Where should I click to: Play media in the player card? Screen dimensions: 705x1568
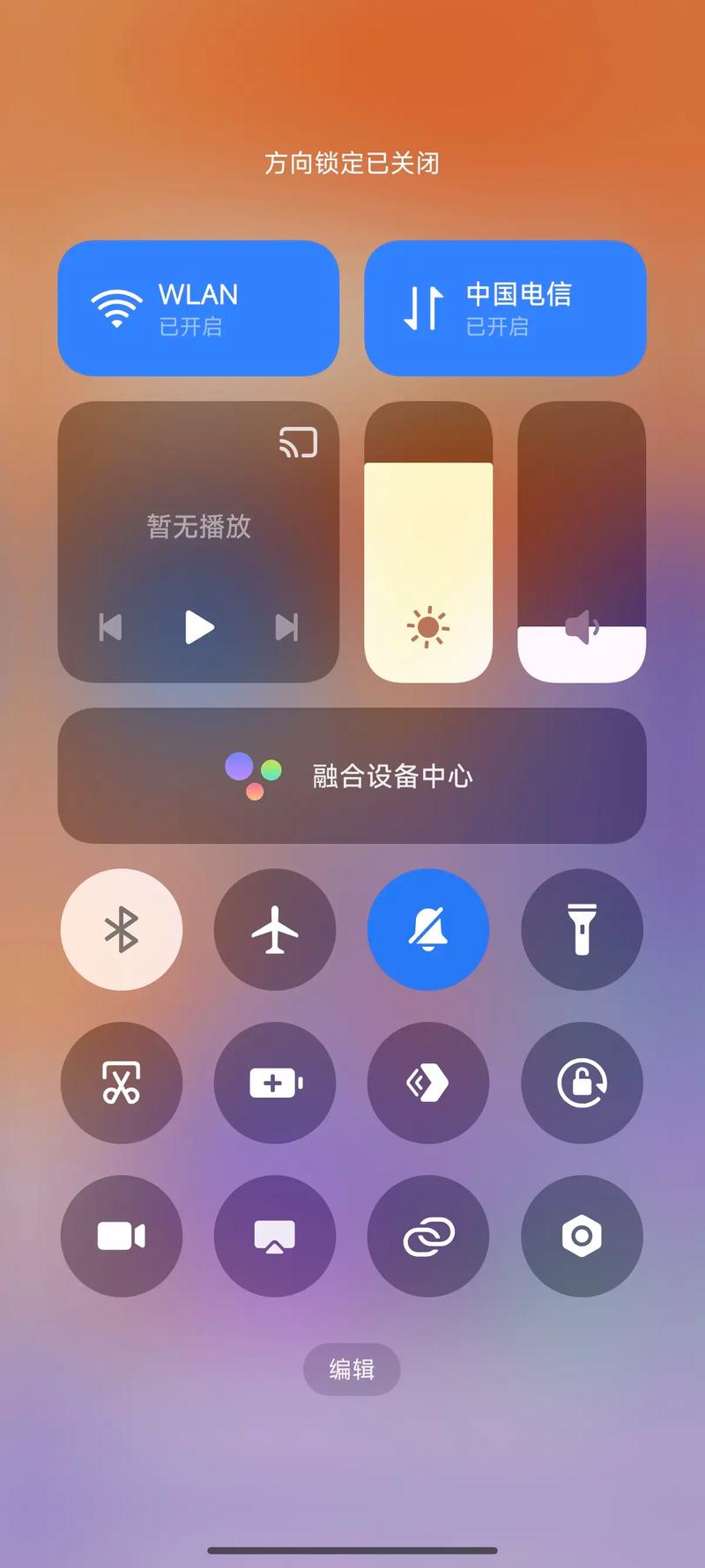pyautogui.click(x=199, y=627)
